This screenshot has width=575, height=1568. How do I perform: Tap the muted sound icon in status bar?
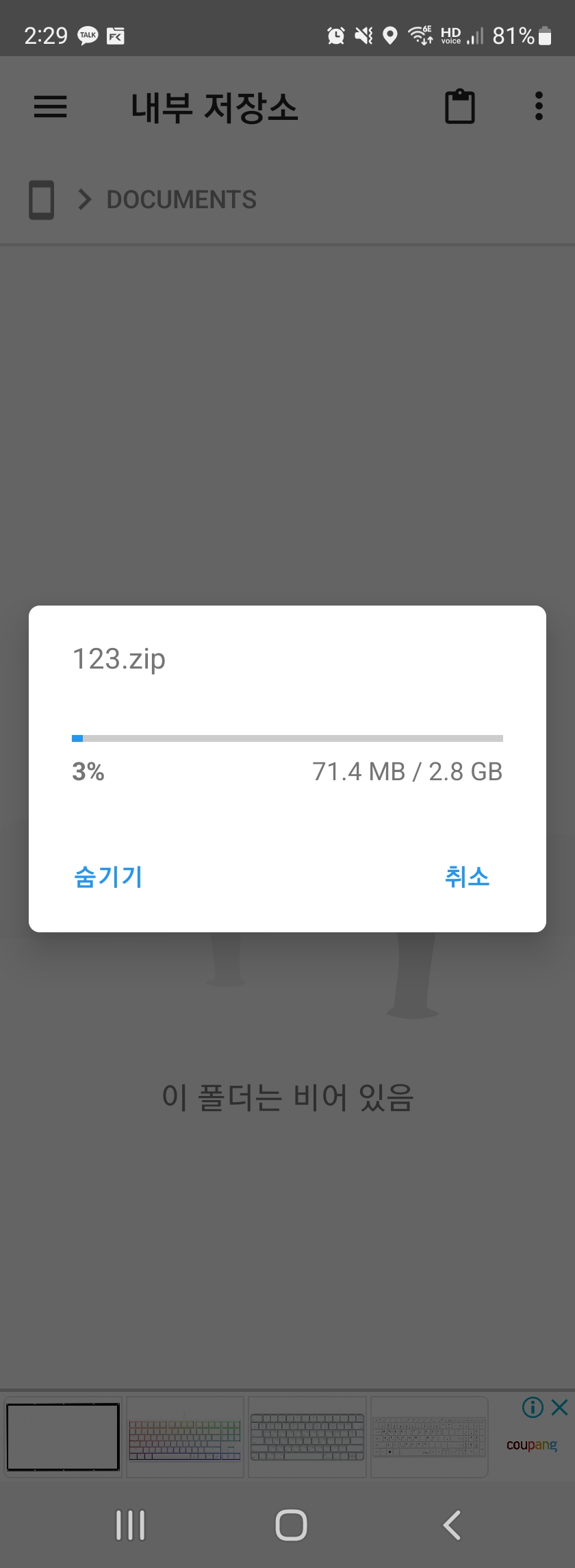363,35
